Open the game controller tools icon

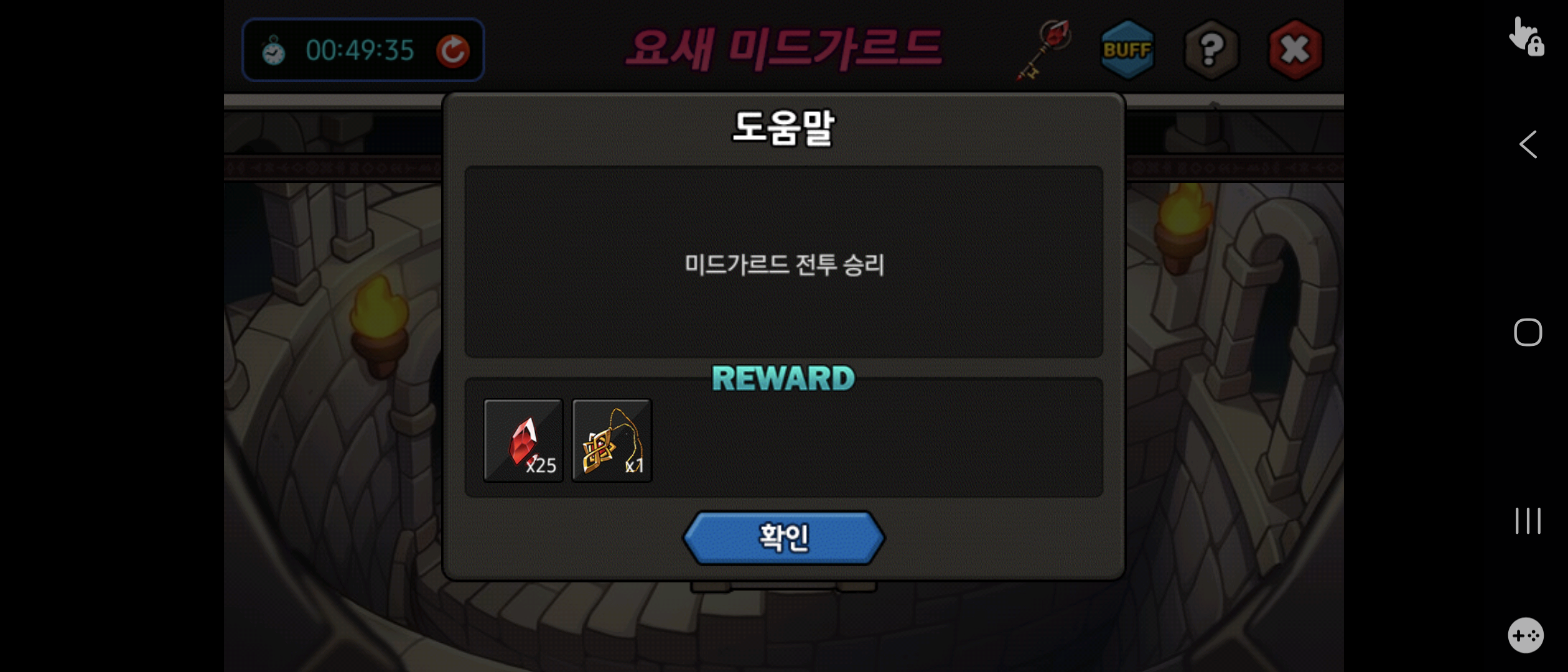[1526, 635]
